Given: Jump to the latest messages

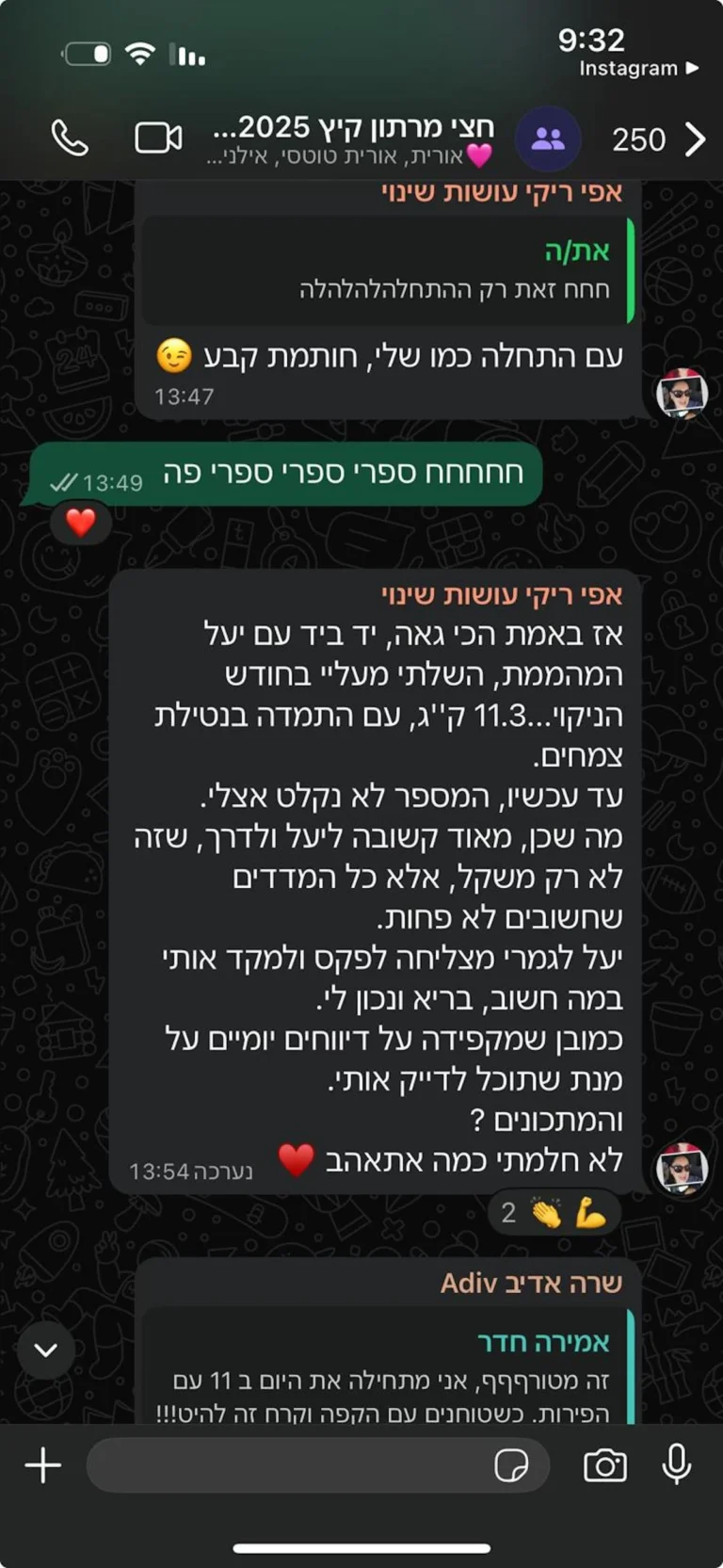Looking at the screenshot, I should tap(46, 1350).
